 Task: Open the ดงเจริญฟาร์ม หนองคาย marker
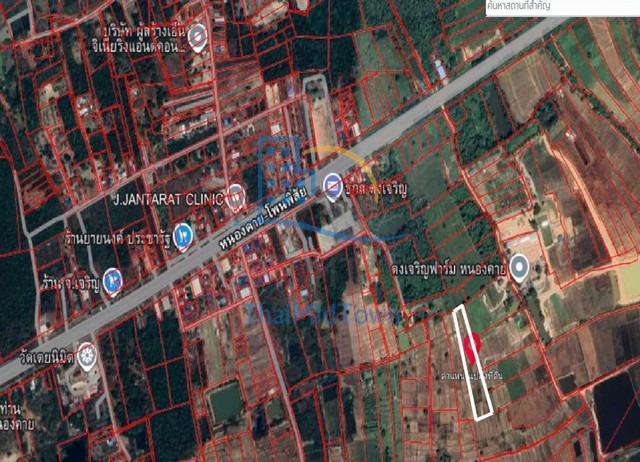tap(519, 268)
